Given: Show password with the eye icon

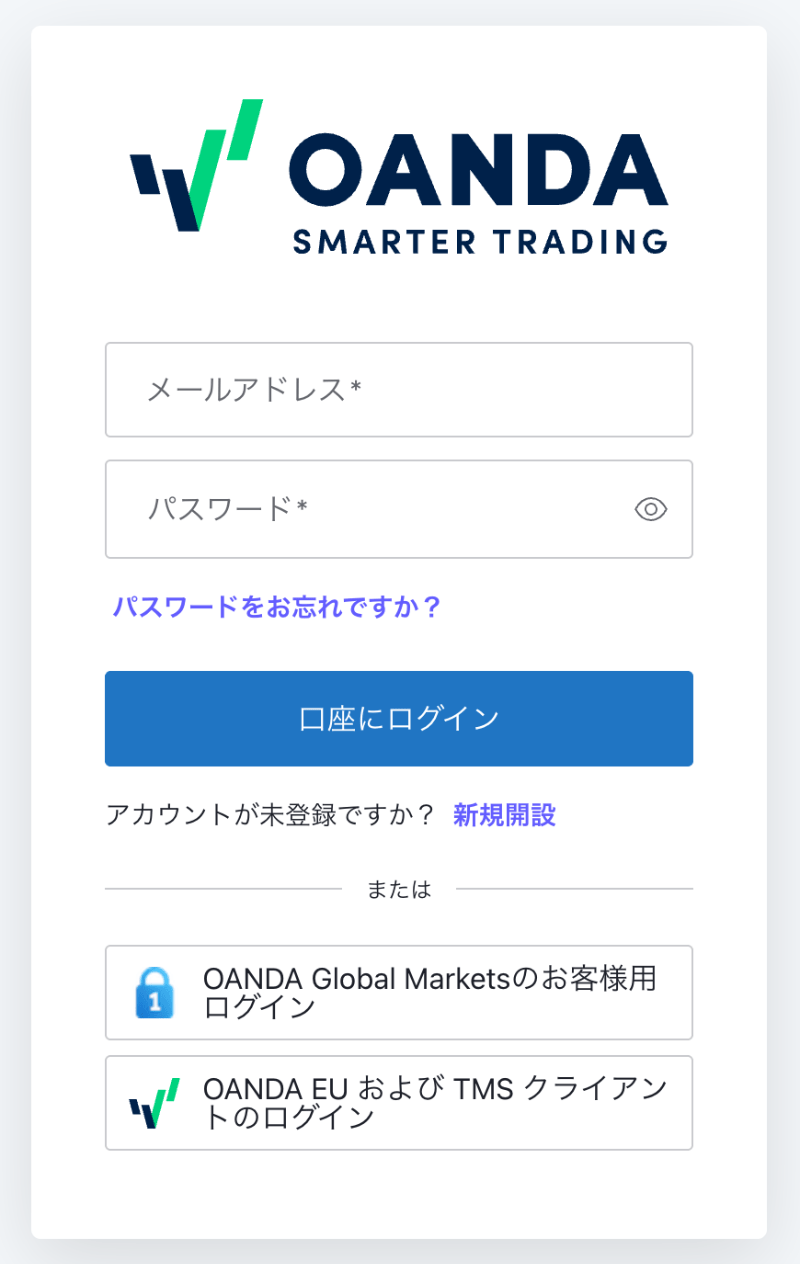Looking at the screenshot, I should pos(651,509).
